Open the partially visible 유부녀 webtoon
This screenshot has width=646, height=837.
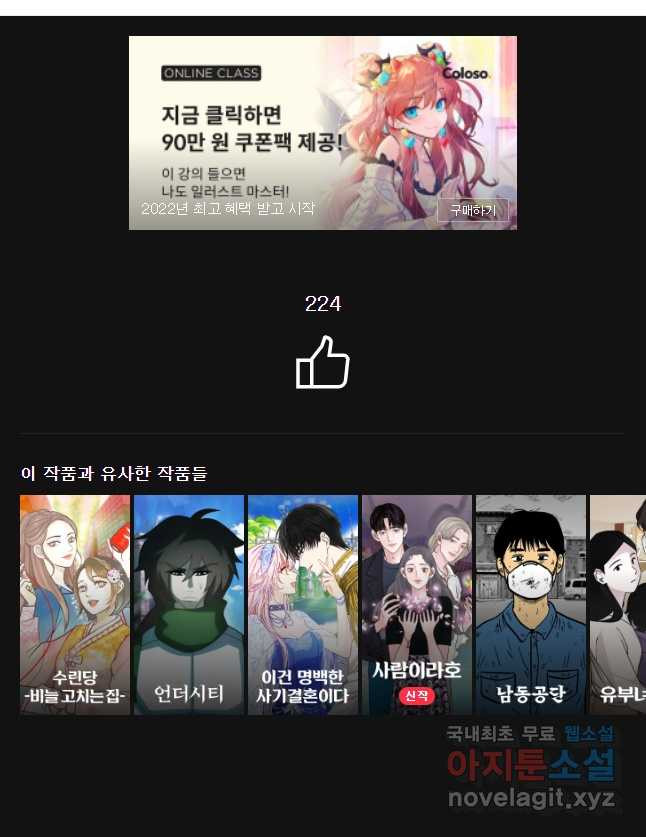coord(618,604)
